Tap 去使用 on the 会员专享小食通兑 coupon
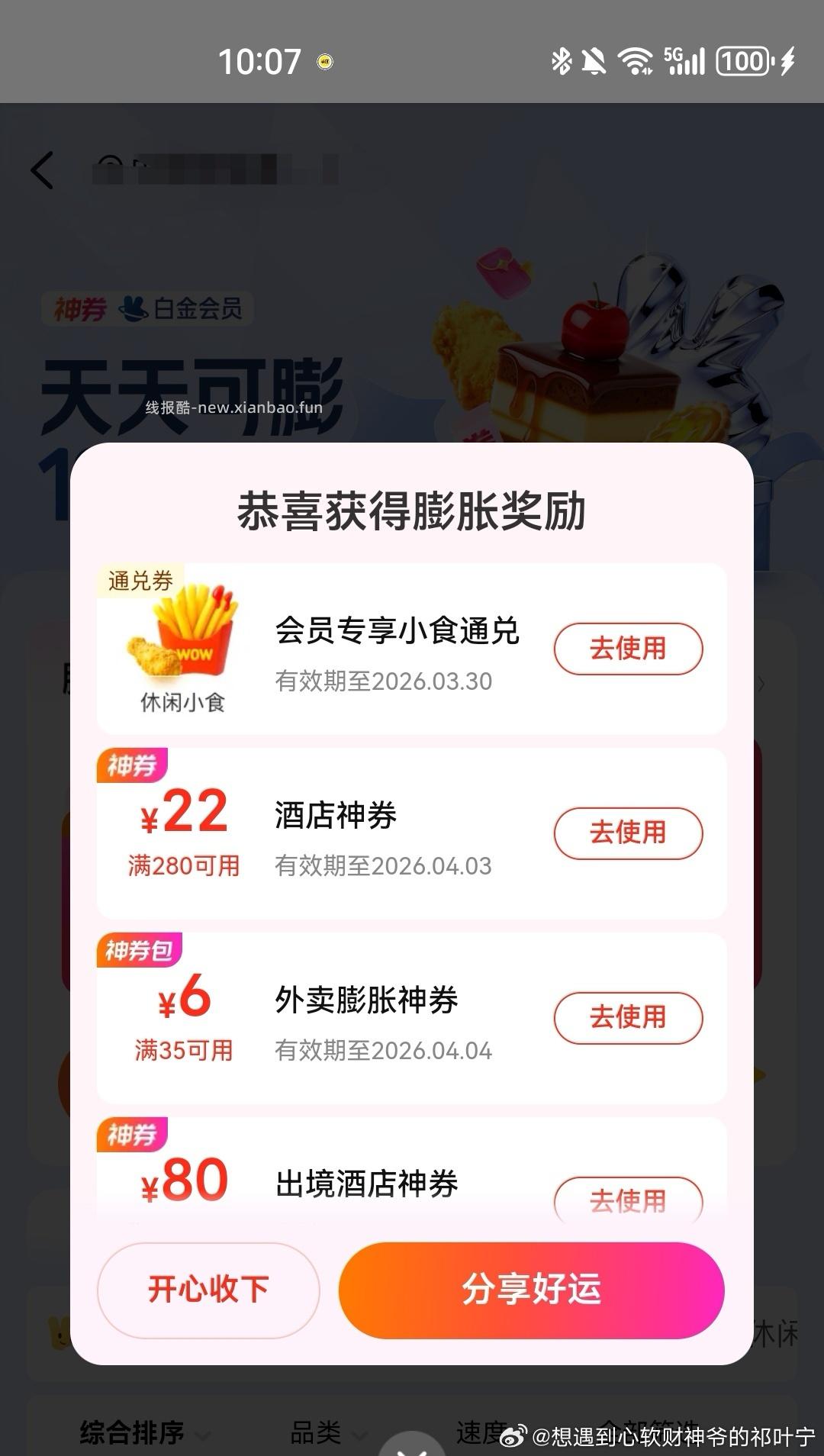The height and width of the screenshot is (1456, 824). tap(628, 648)
